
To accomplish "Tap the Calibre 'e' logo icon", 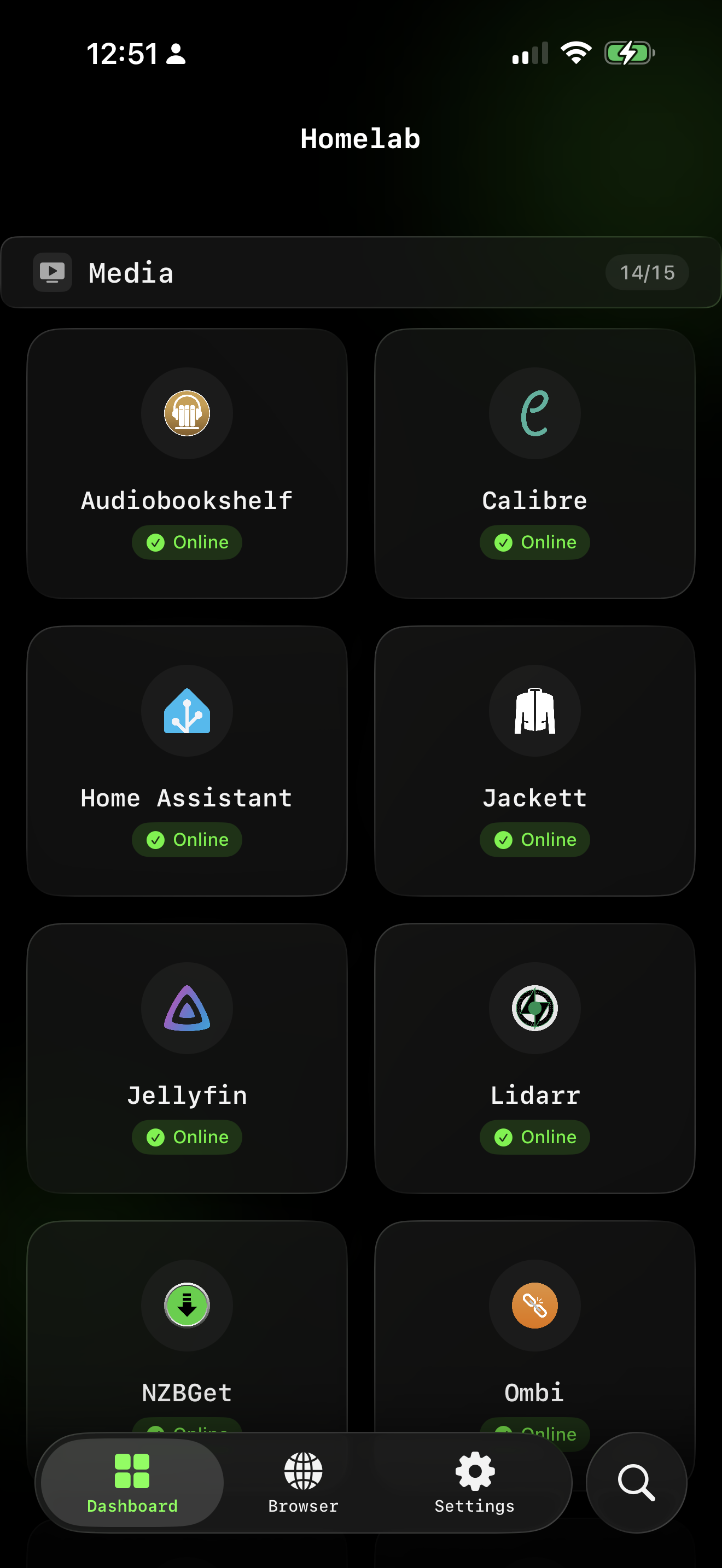I will [x=534, y=413].
